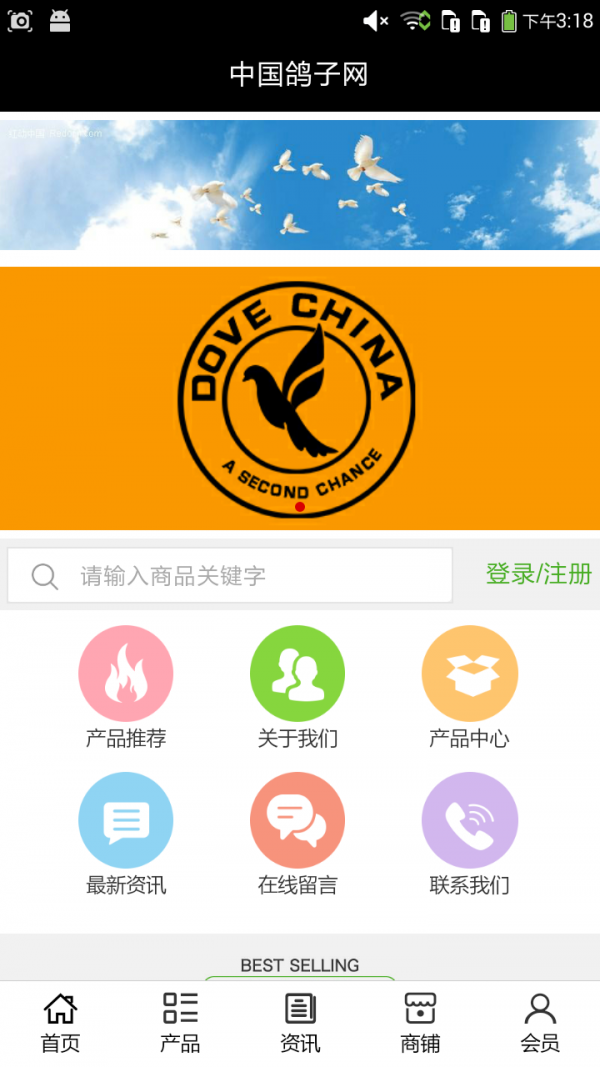This screenshot has width=600, height=1067.
Task: Open the Dove China orange banner
Action: 300,398
